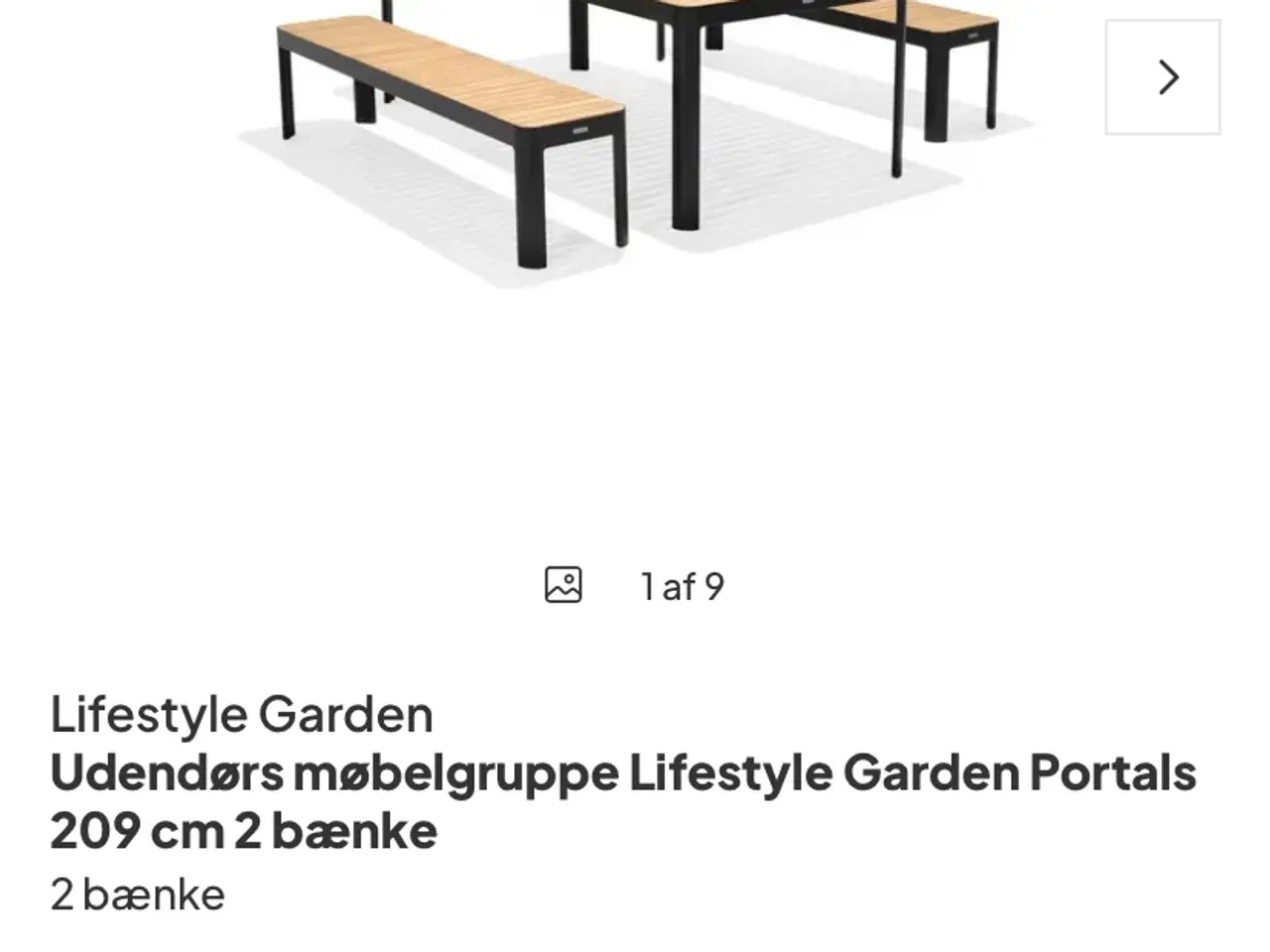Go to the next product image
The image size is (1270, 952).
[x=1163, y=77]
